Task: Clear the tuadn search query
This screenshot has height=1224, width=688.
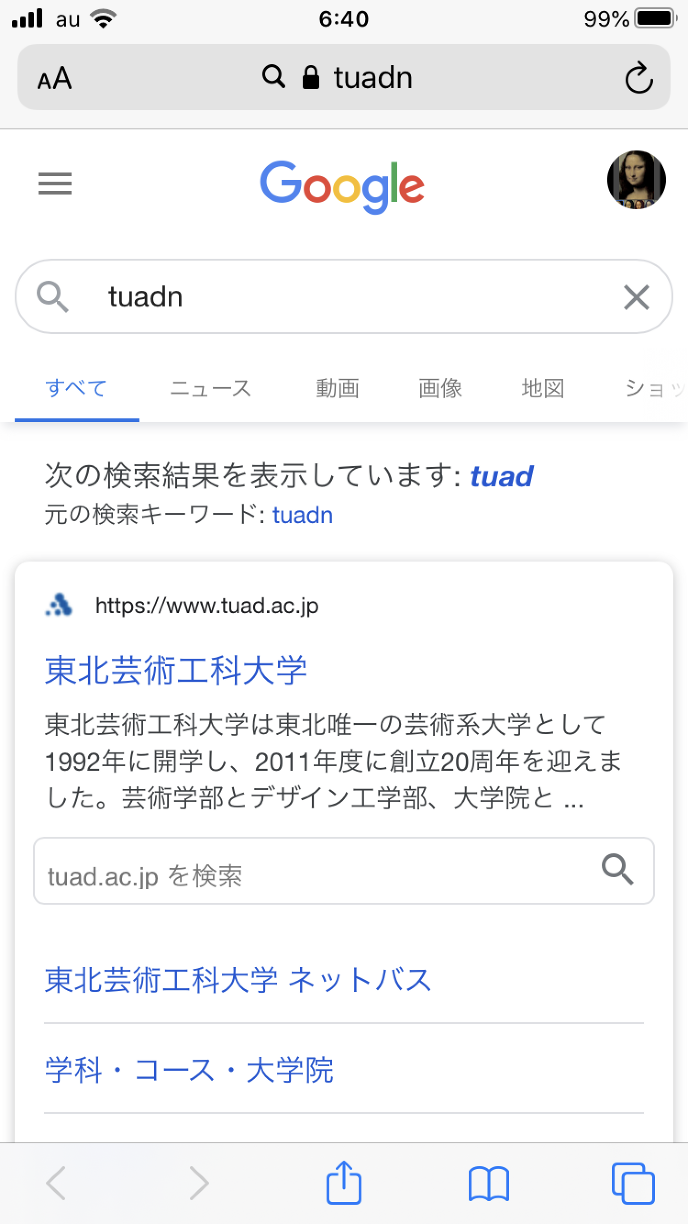Action: tap(636, 297)
